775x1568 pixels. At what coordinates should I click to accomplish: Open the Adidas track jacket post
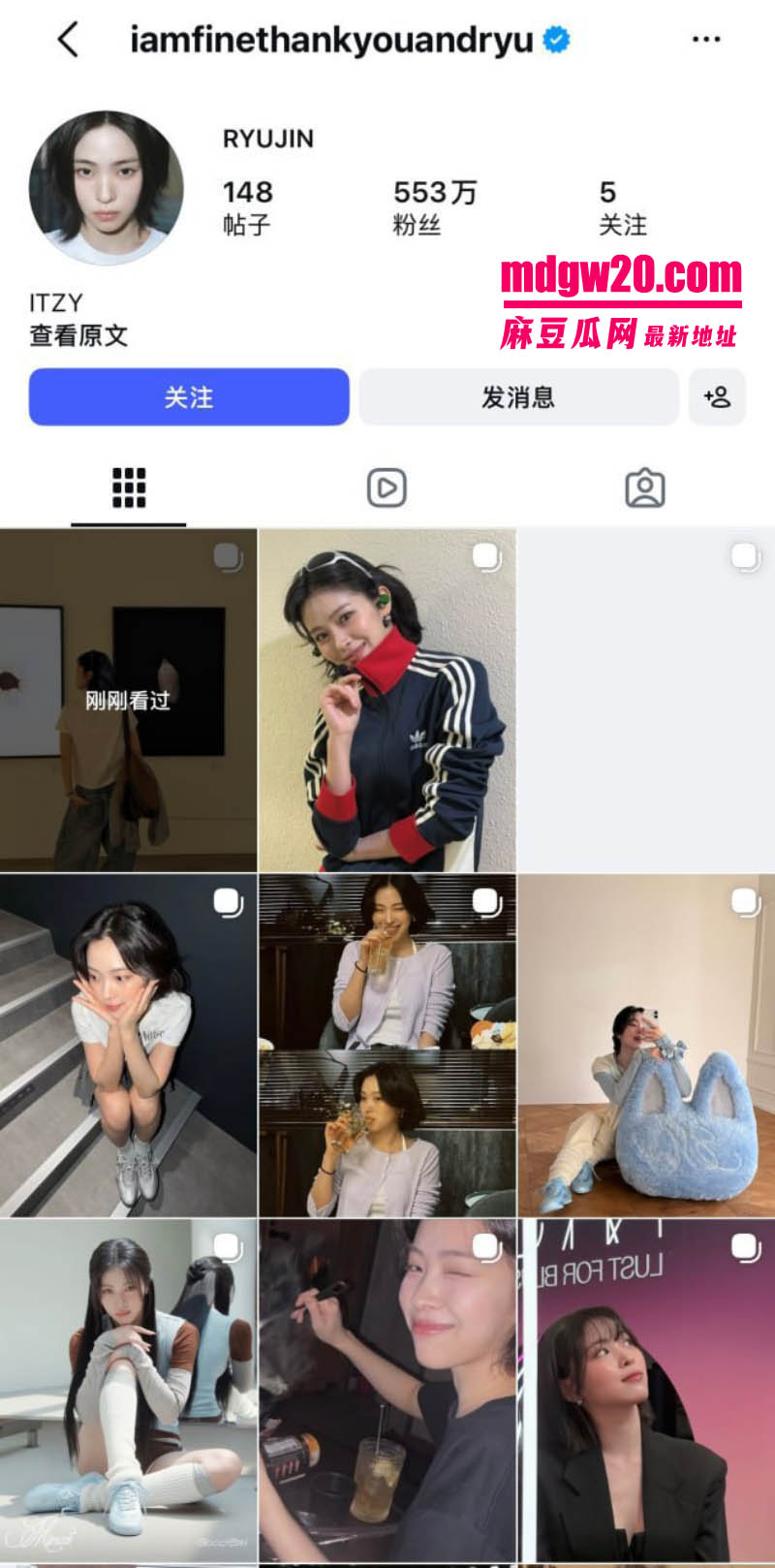[x=387, y=700]
